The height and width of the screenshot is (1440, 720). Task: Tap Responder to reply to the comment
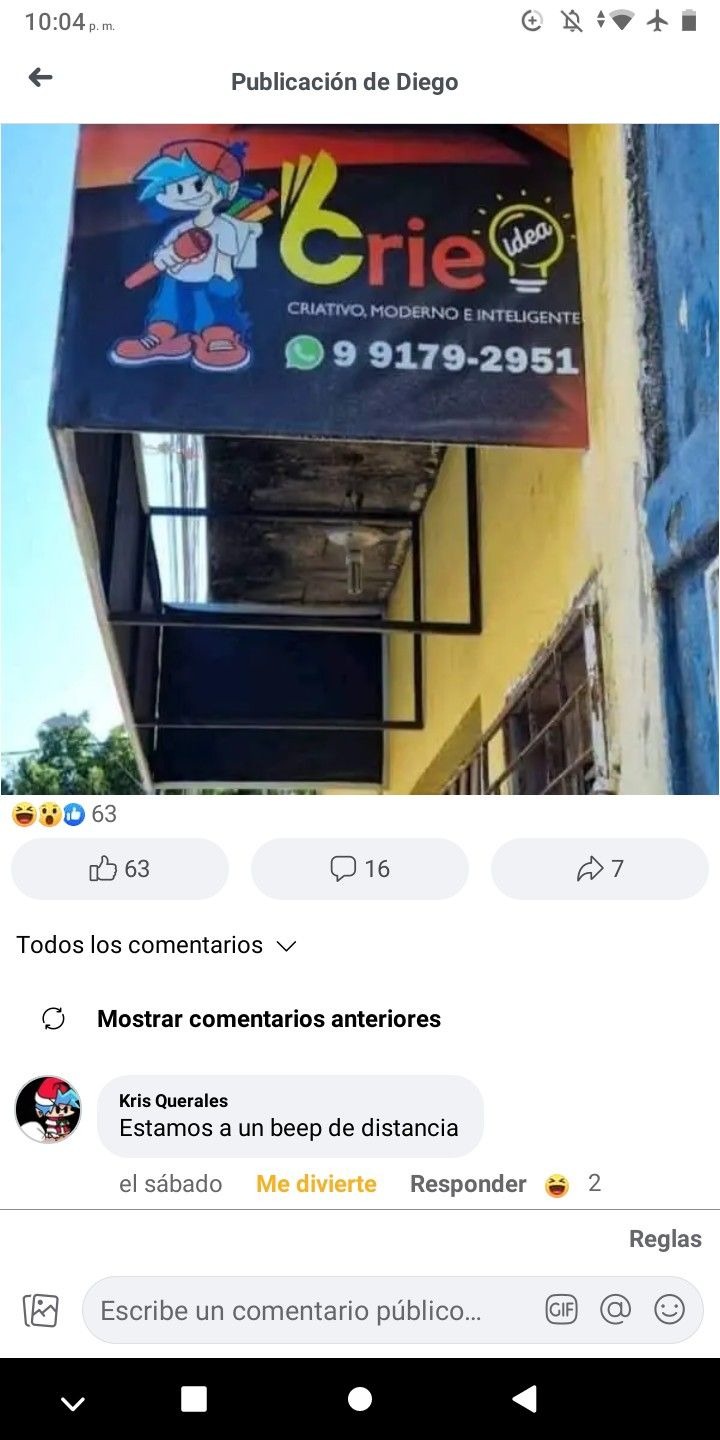(467, 1183)
